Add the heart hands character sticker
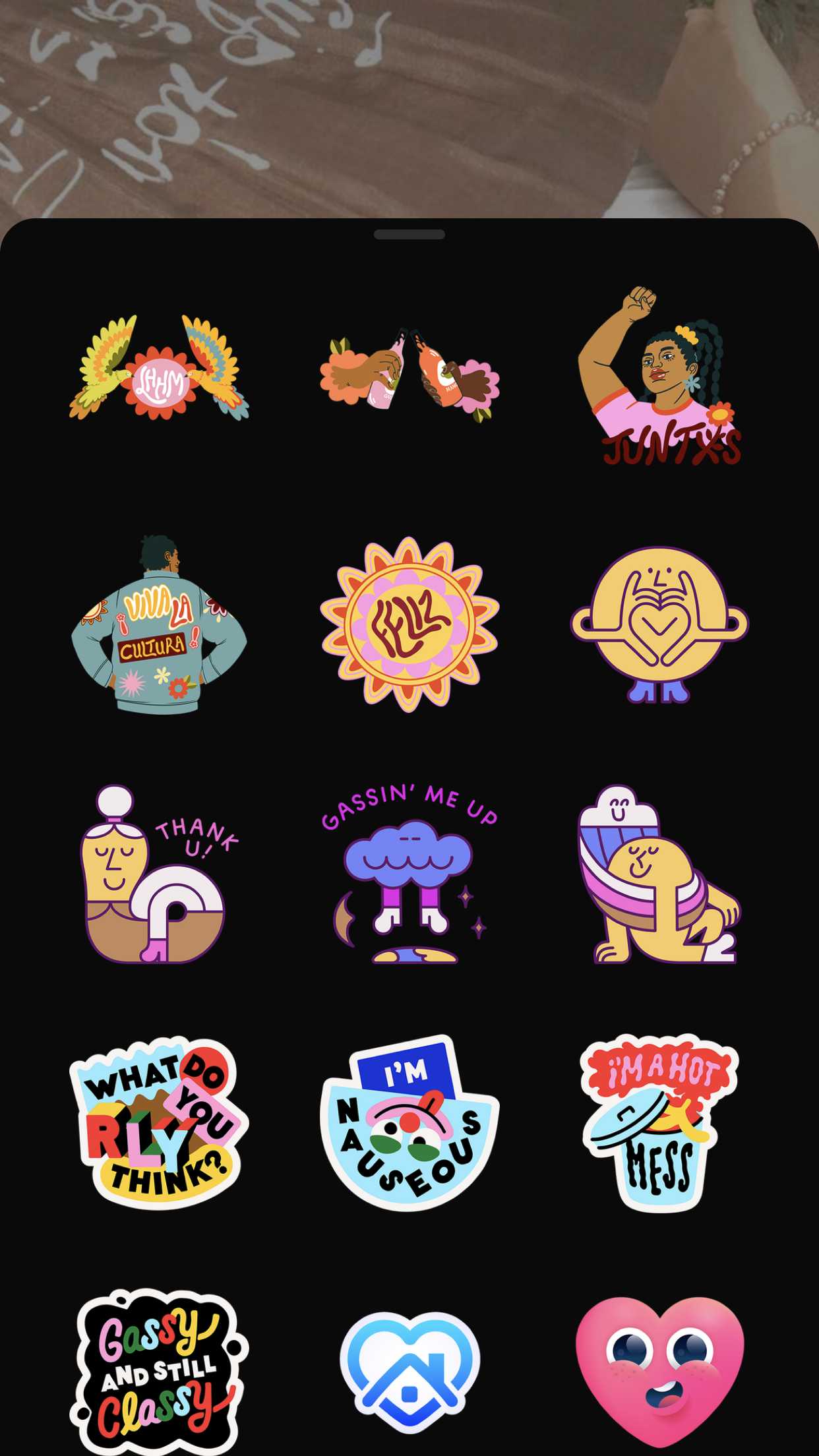The image size is (819, 1456). pyautogui.click(x=659, y=624)
